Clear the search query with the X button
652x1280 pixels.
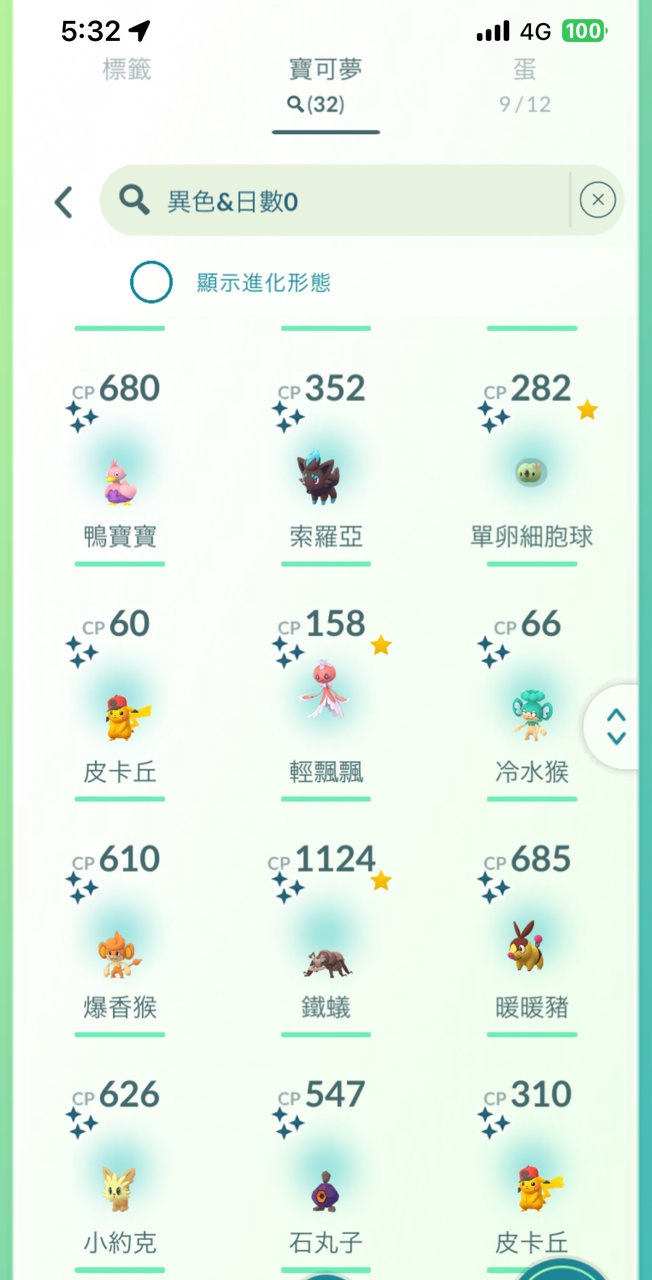click(597, 201)
